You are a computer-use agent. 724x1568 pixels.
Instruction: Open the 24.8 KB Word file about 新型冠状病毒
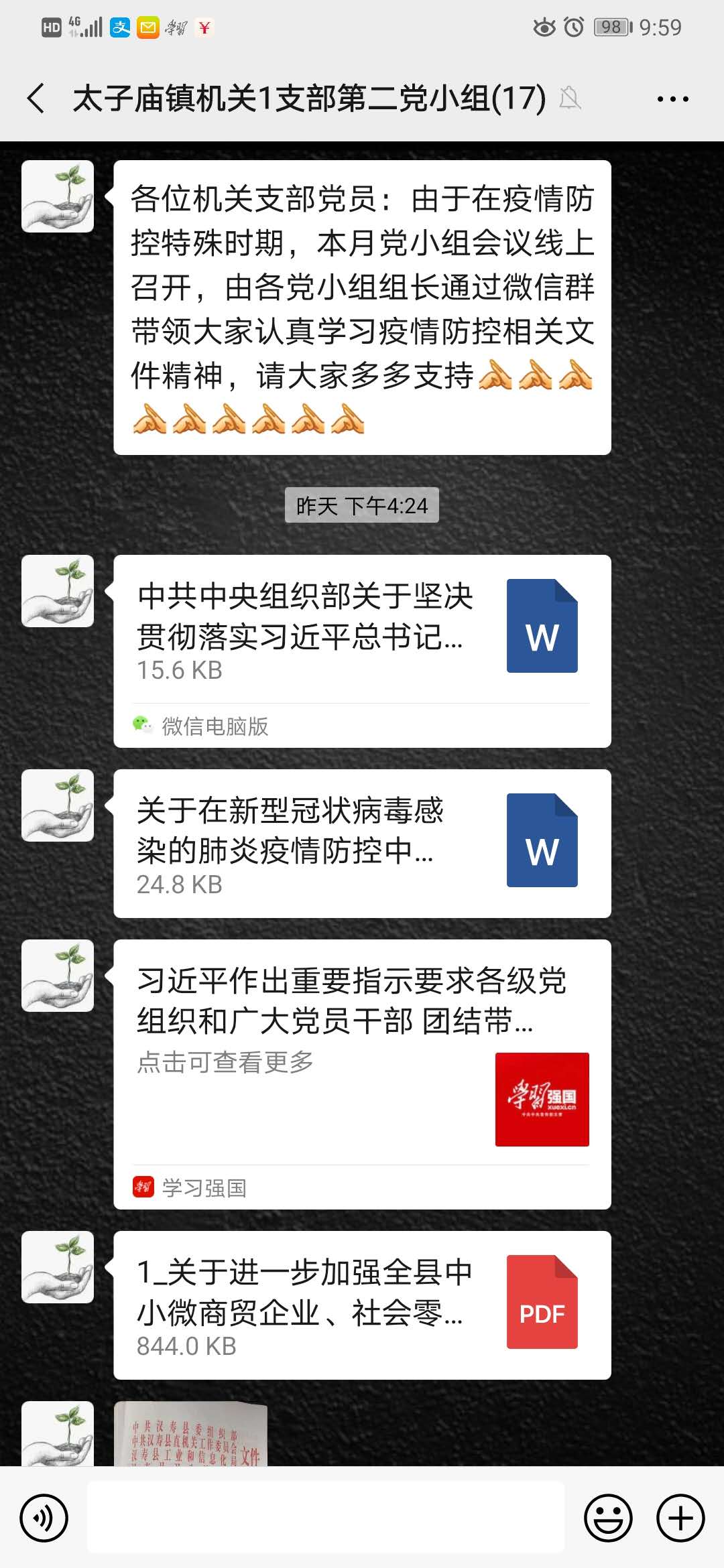click(x=362, y=844)
